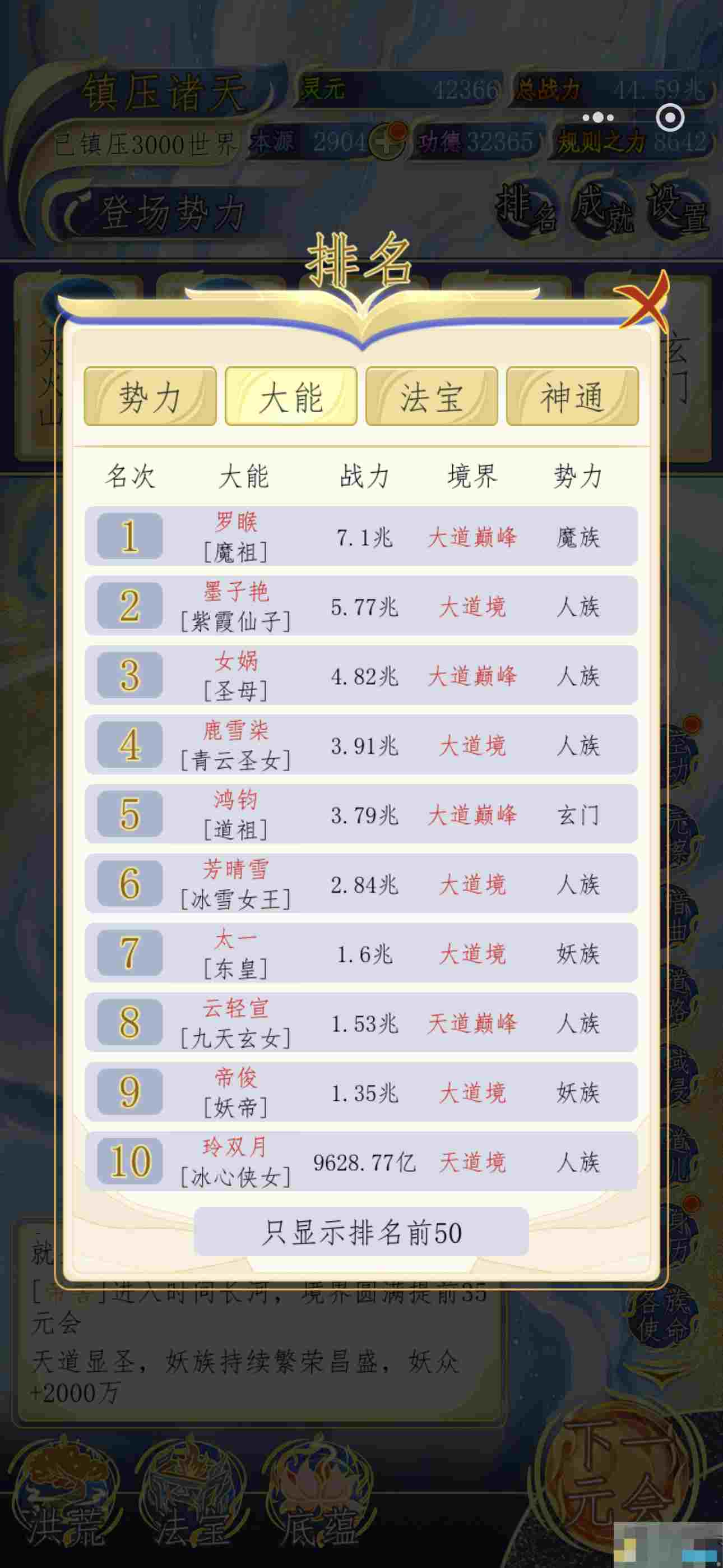The height and width of the screenshot is (1568, 723).
Task: Open rank 10 entry 玲双月
Action: [x=361, y=1161]
